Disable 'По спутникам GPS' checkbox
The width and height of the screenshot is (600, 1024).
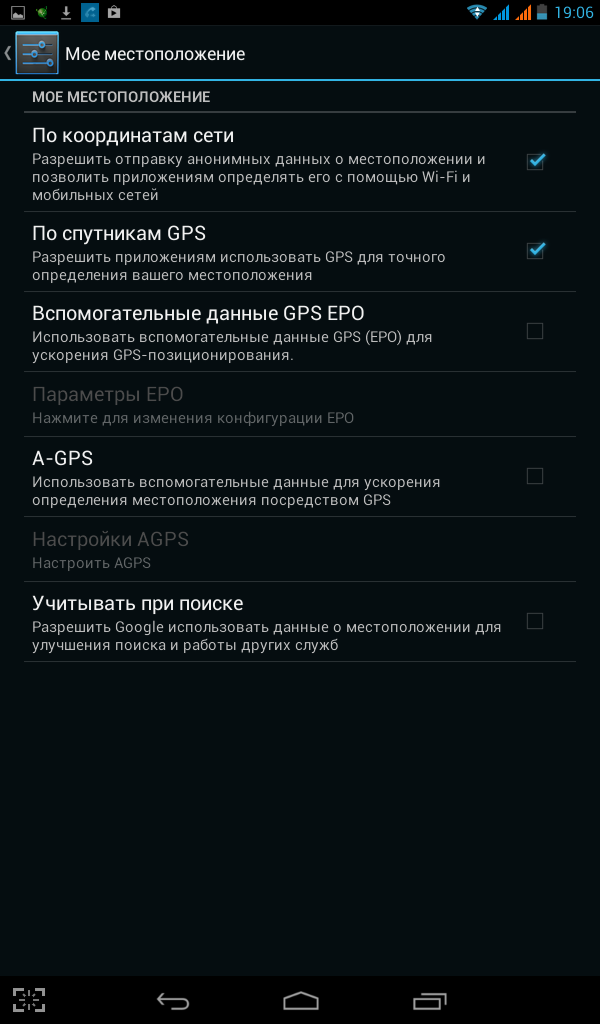pyautogui.click(x=535, y=250)
